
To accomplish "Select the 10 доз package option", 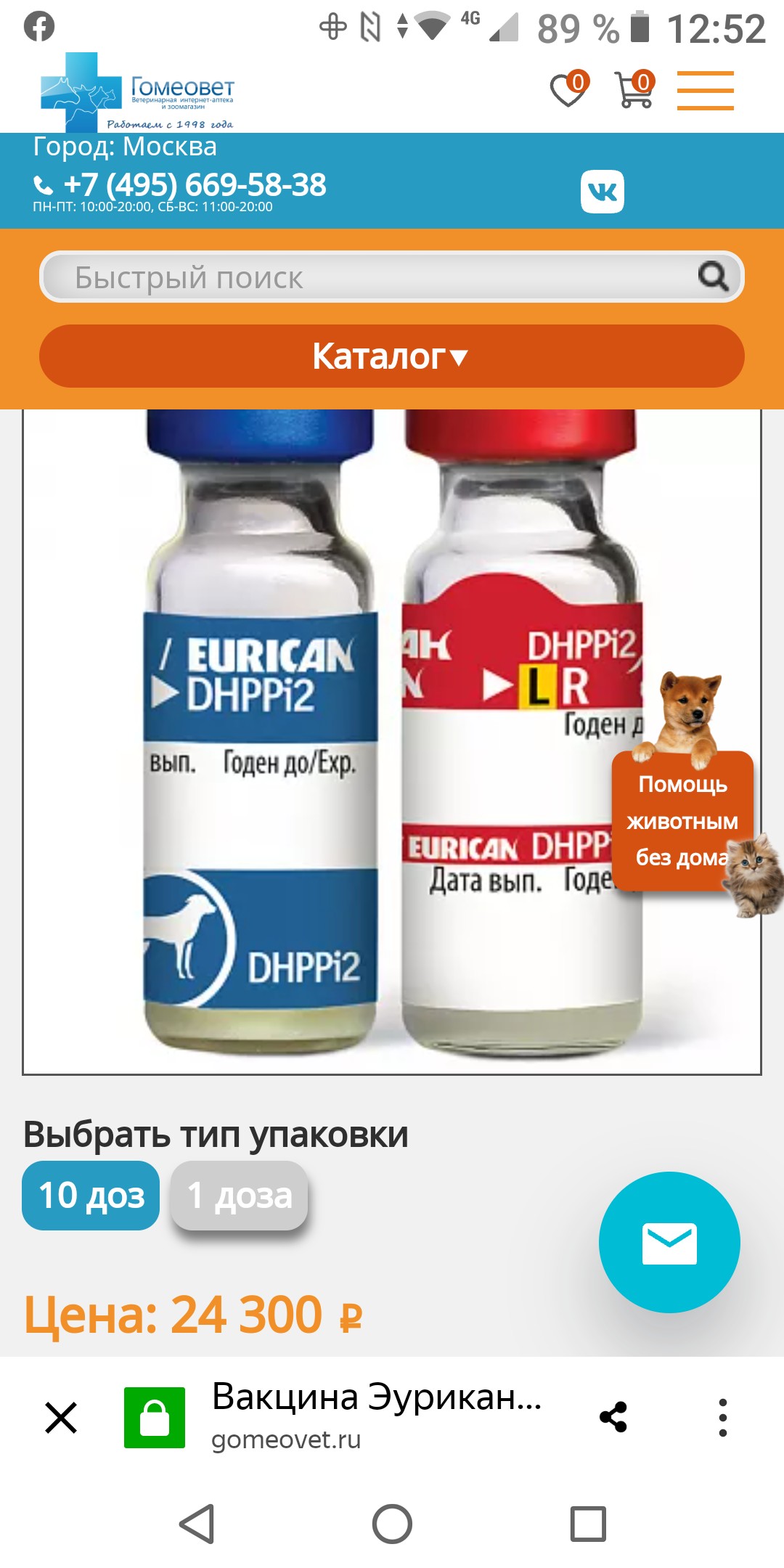I will pyautogui.click(x=91, y=1196).
